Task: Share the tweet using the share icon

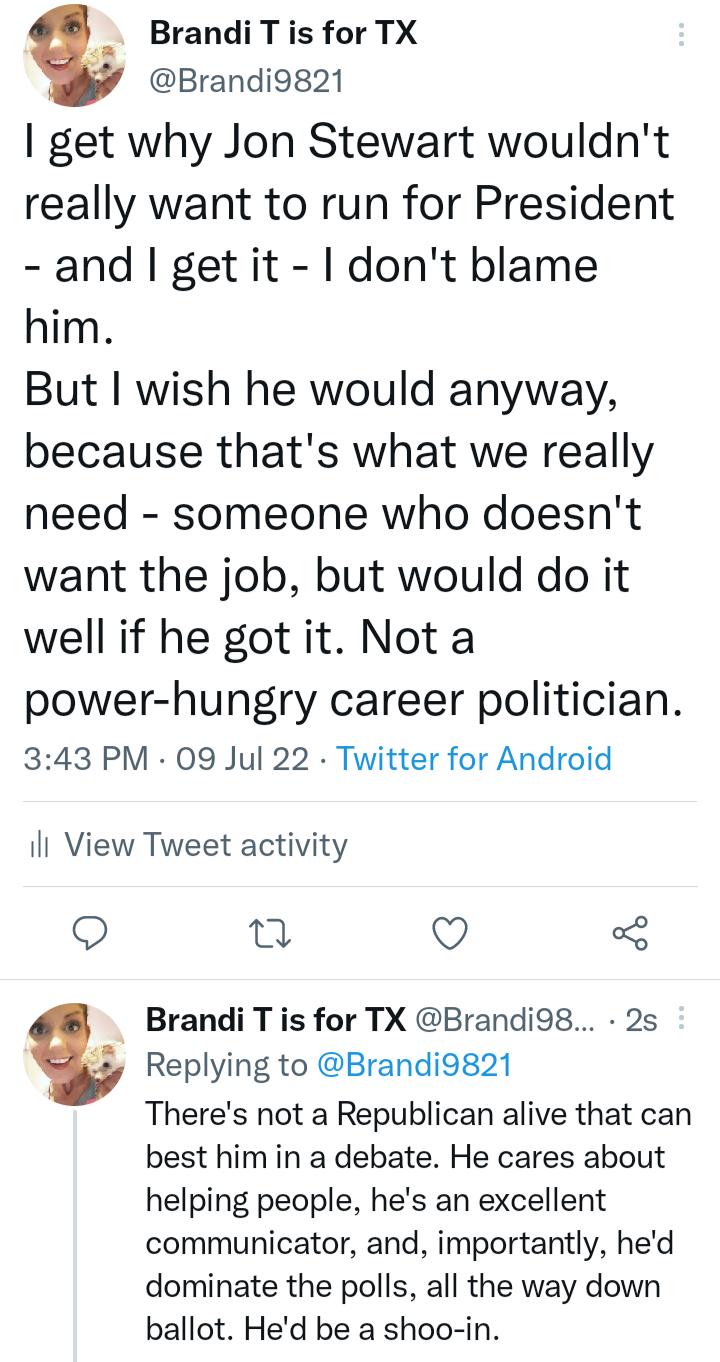Action: click(631, 934)
